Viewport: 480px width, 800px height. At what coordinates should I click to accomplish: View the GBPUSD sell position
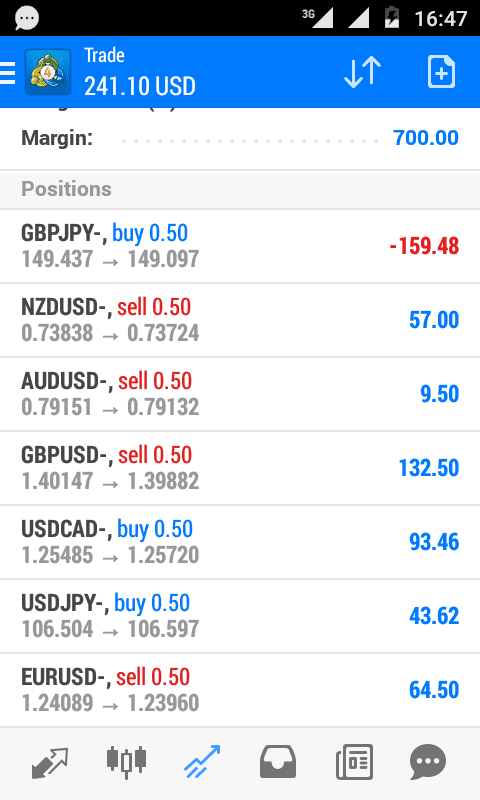point(240,468)
